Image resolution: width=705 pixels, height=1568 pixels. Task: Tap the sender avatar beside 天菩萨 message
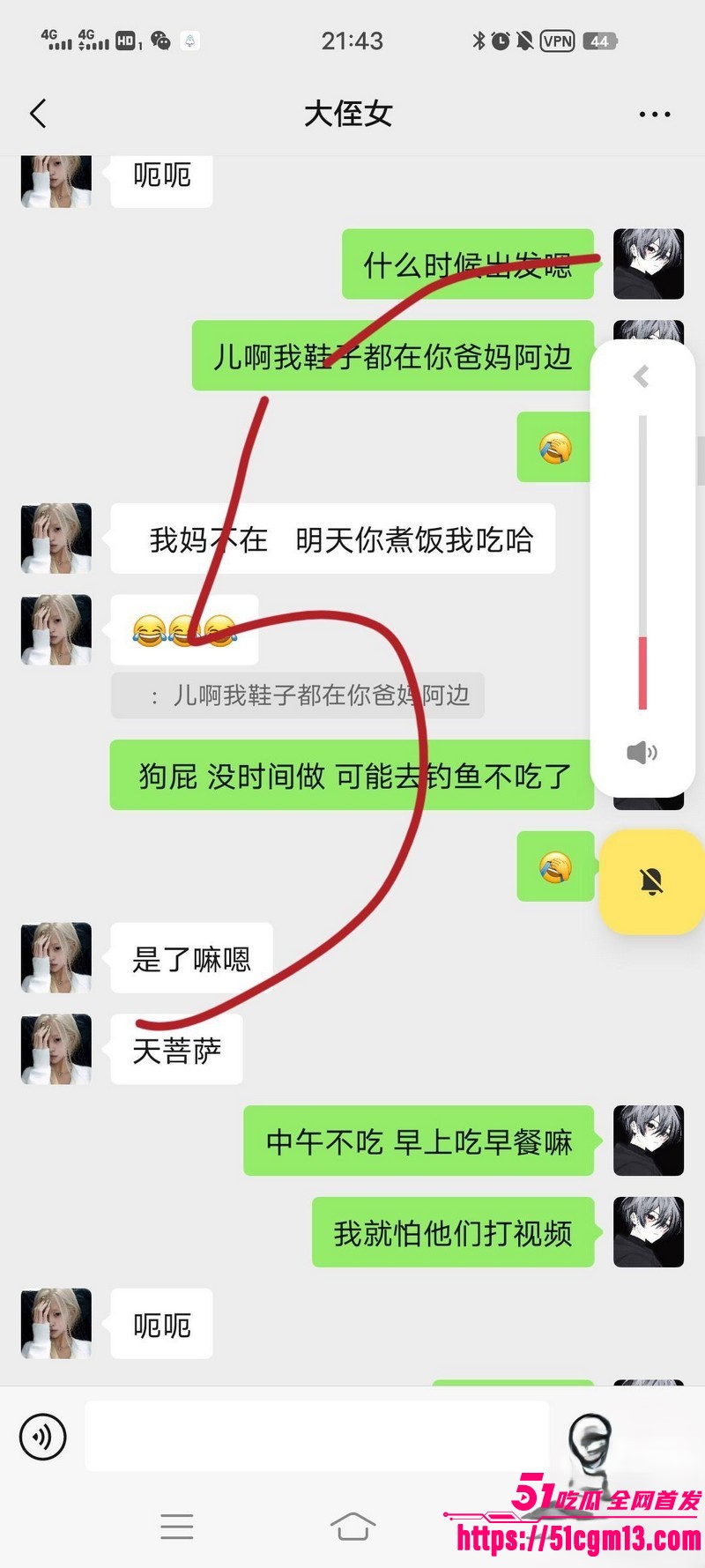(55, 1049)
